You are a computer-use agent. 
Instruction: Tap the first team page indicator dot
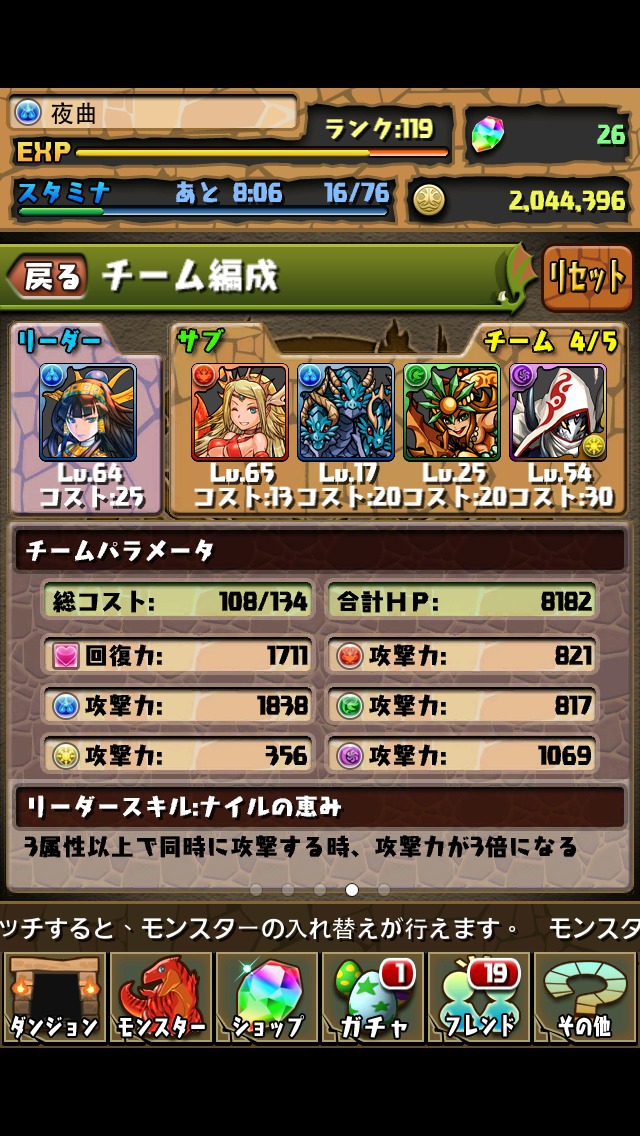coord(256,889)
